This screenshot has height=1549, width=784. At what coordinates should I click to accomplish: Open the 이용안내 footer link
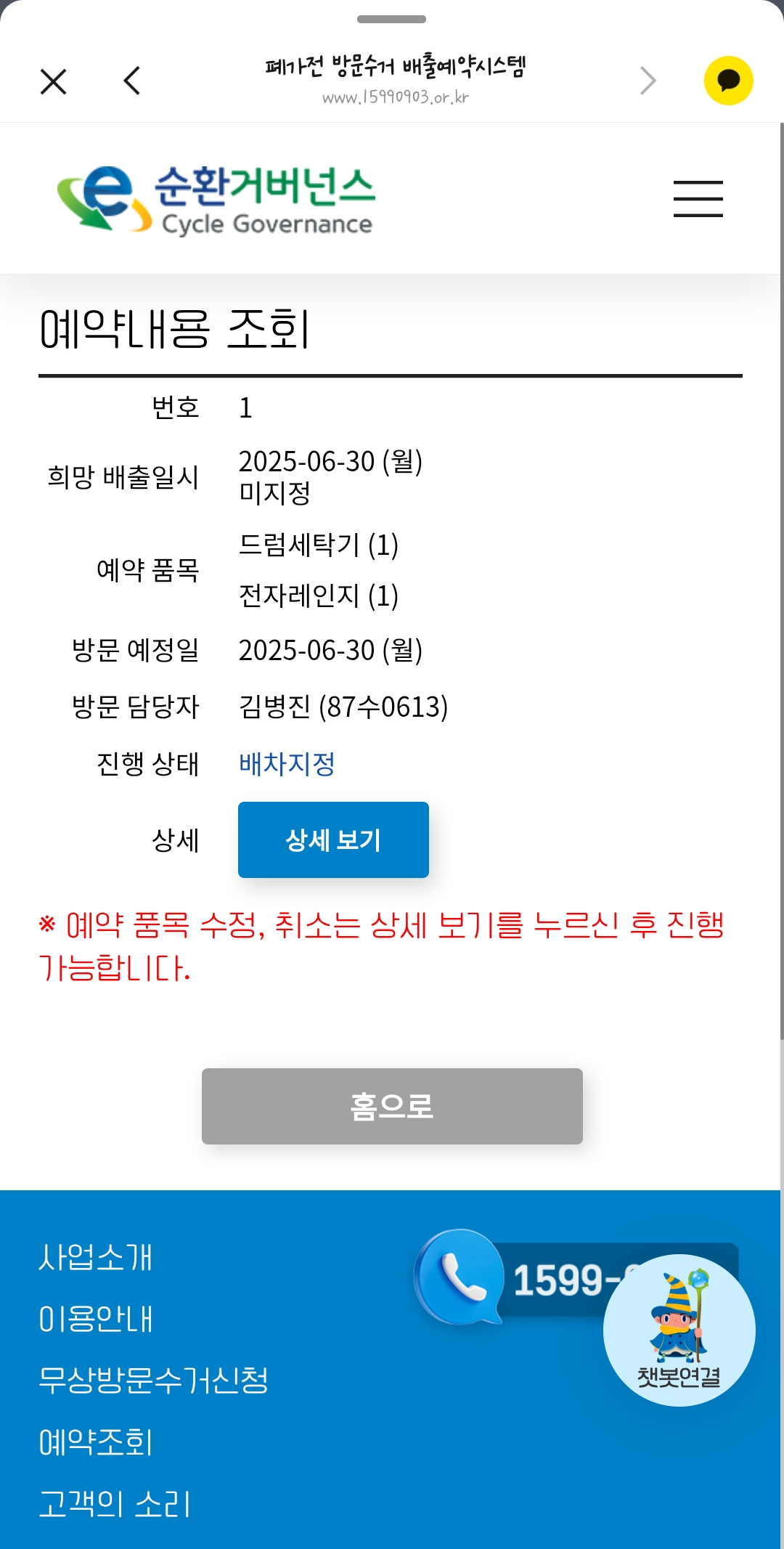coord(95,1319)
